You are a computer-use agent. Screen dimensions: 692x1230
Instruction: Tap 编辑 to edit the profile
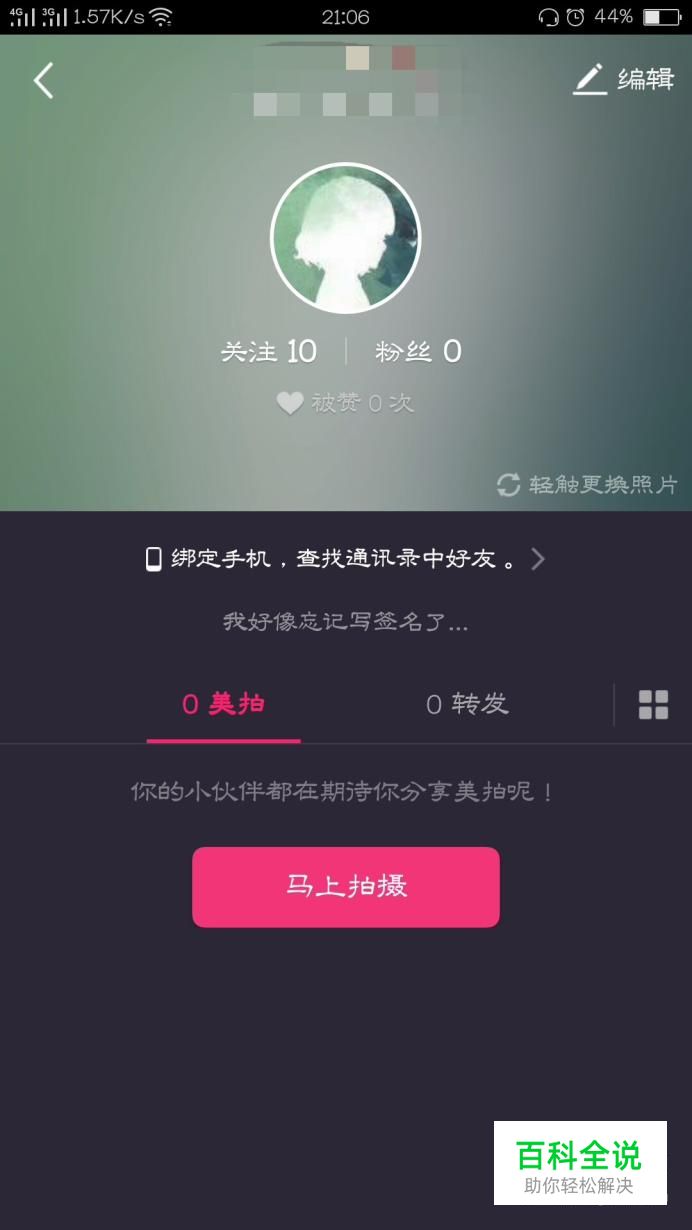click(x=624, y=80)
